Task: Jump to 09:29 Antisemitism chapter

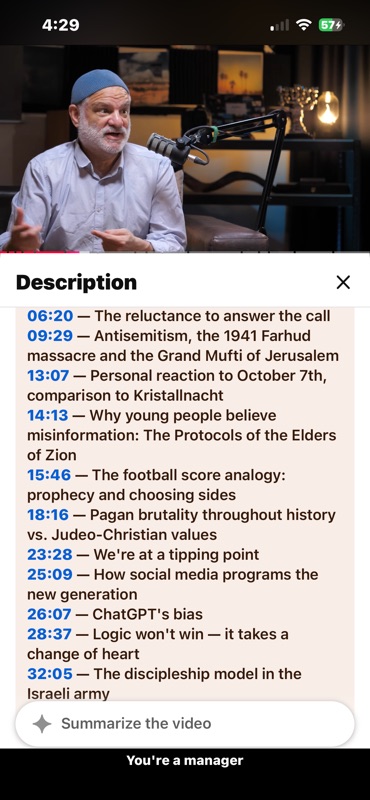Action: click(50, 336)
